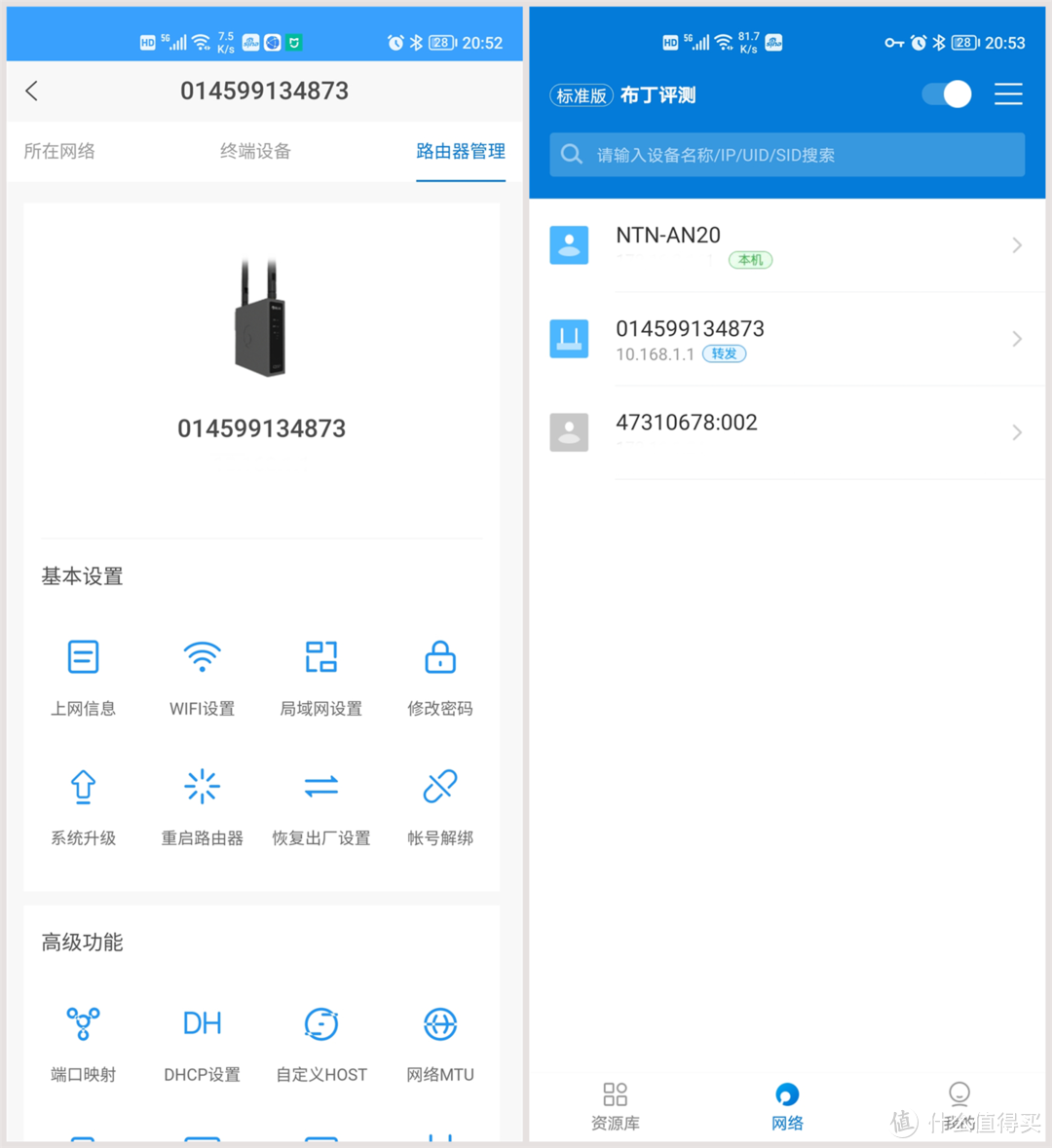
Task: Select the 上网信息 icon
Action: pyautogui.click(x=83, y=656)
